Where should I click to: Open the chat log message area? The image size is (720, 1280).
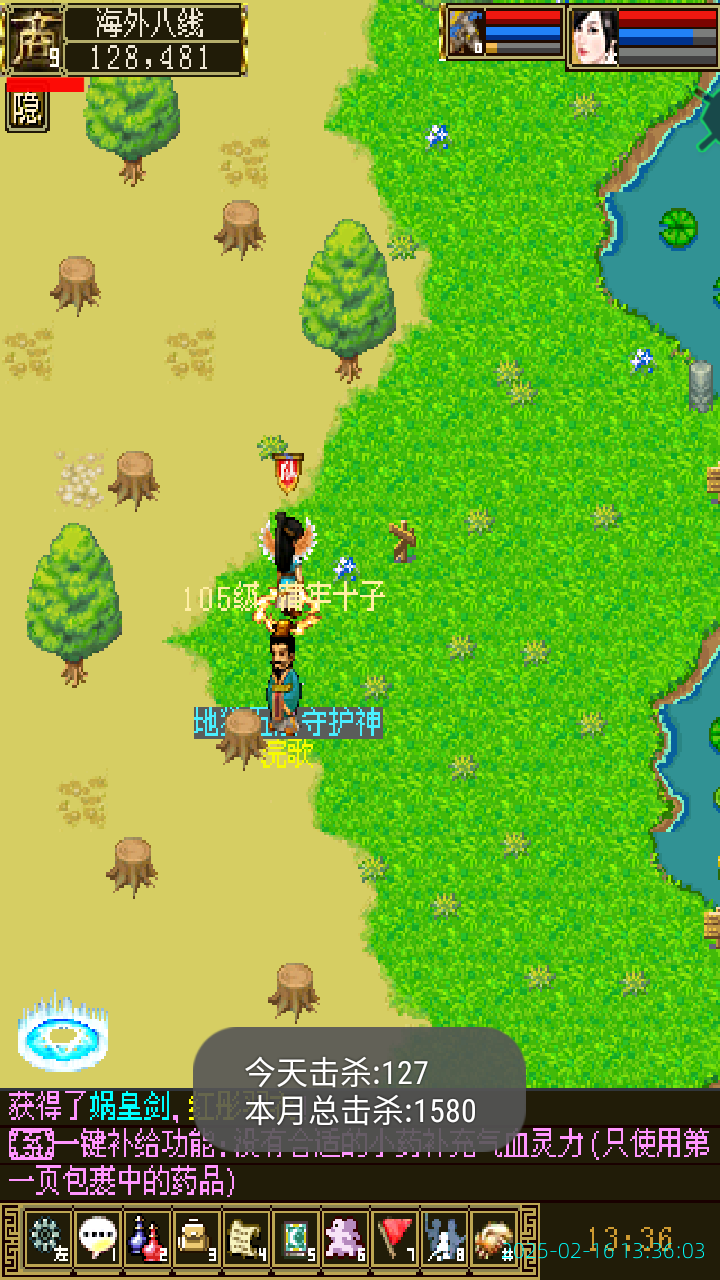(x=360, y=1144)
